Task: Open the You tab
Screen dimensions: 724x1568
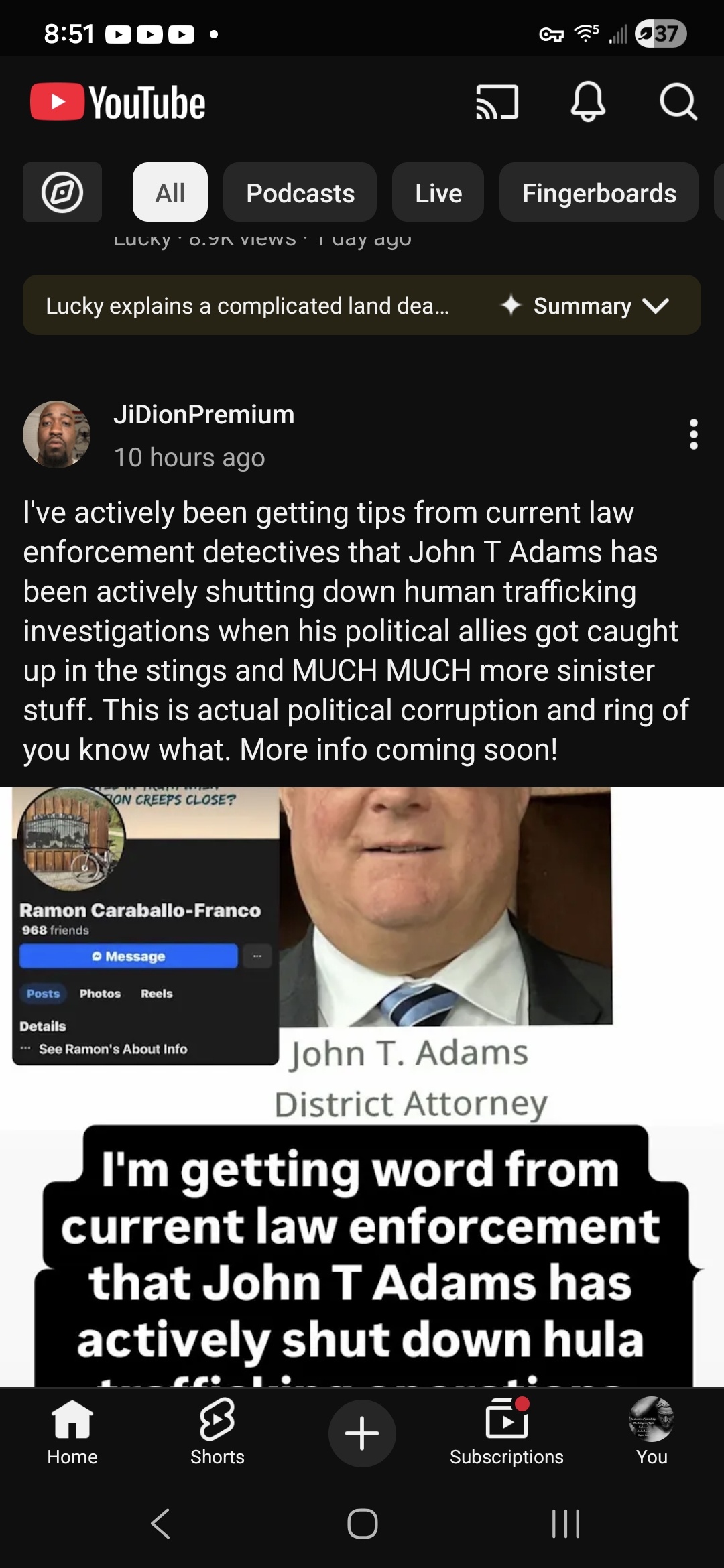Action: [x=652, y=1433]
